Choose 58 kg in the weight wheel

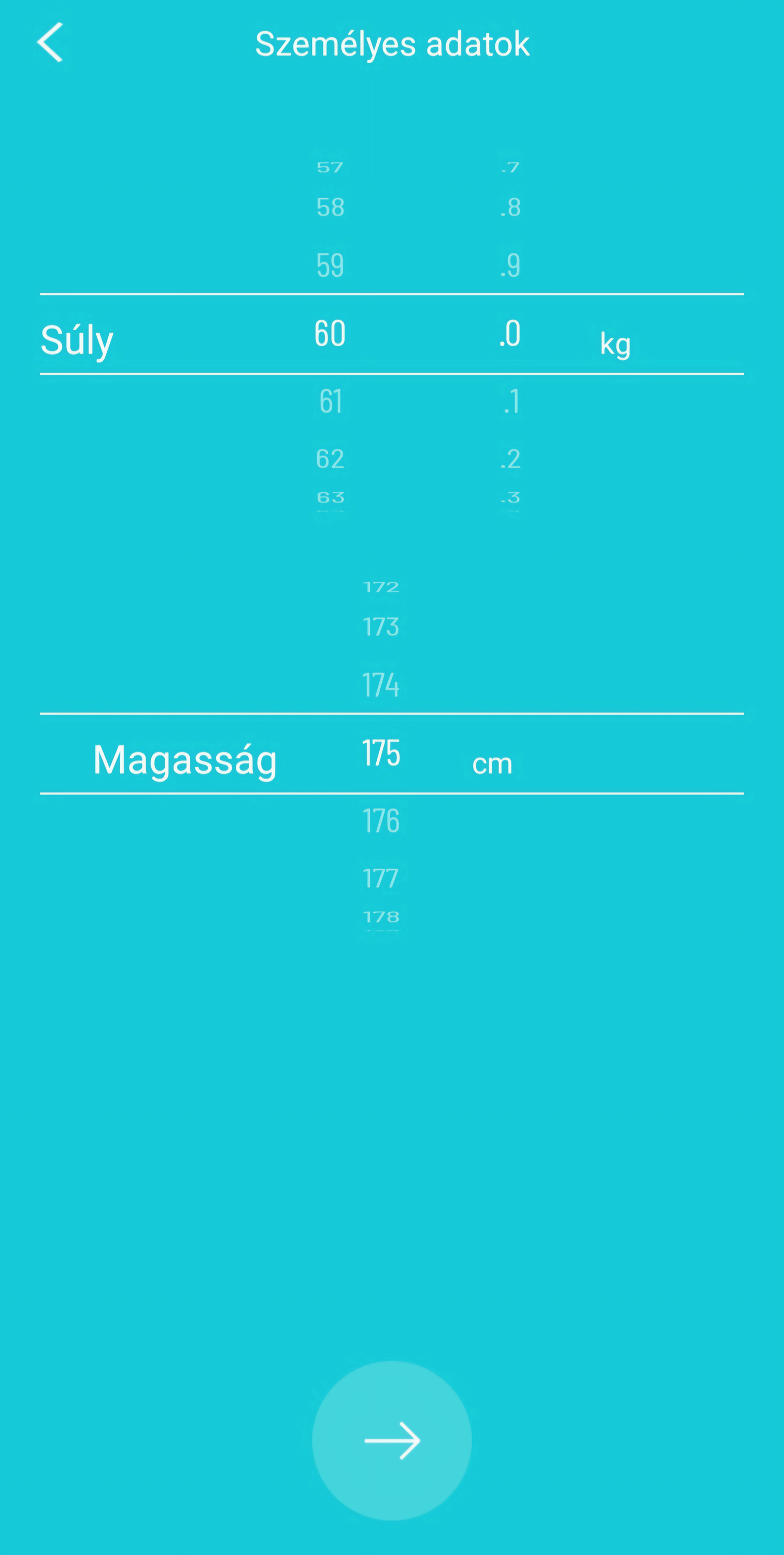point(330,207)
